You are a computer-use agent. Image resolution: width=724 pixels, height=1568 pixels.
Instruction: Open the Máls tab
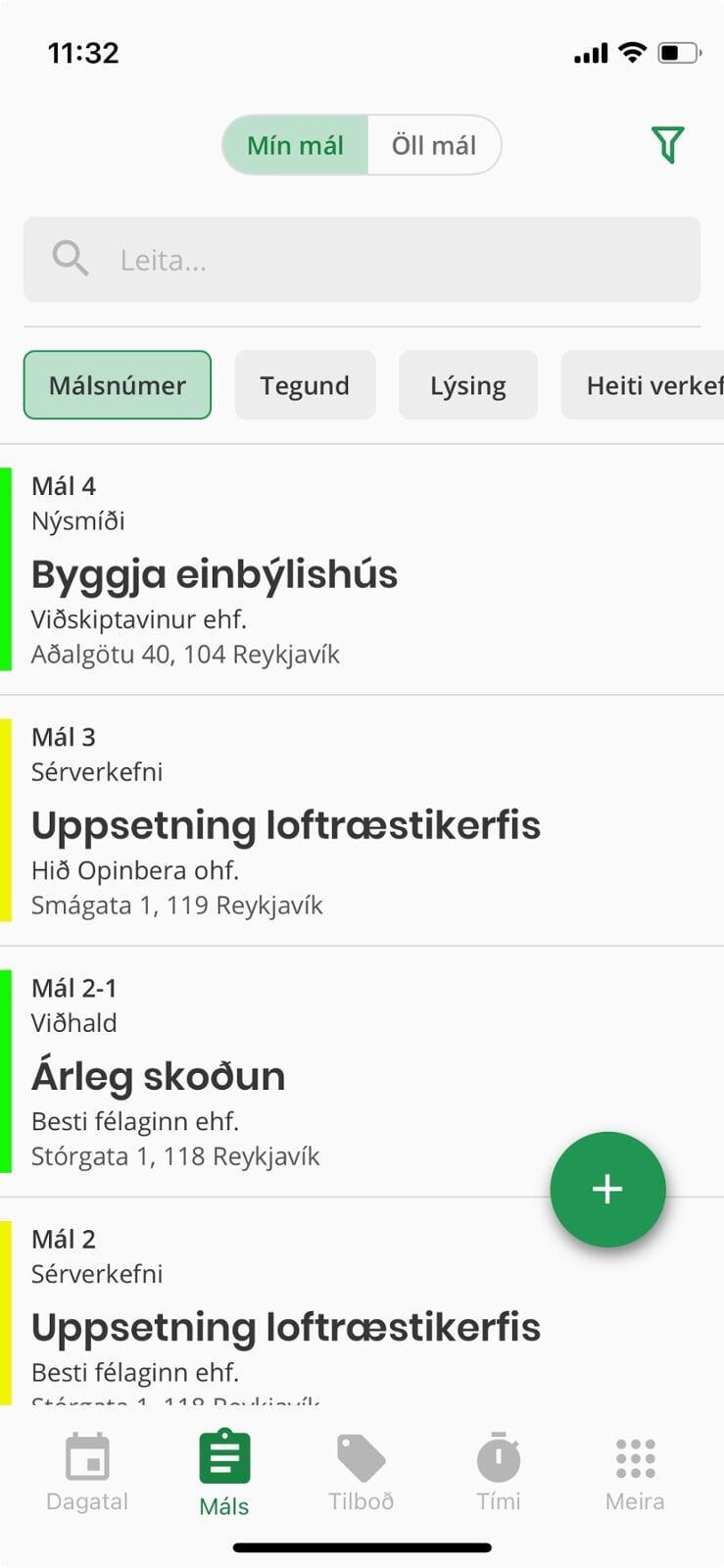[x=224, y=1473]
